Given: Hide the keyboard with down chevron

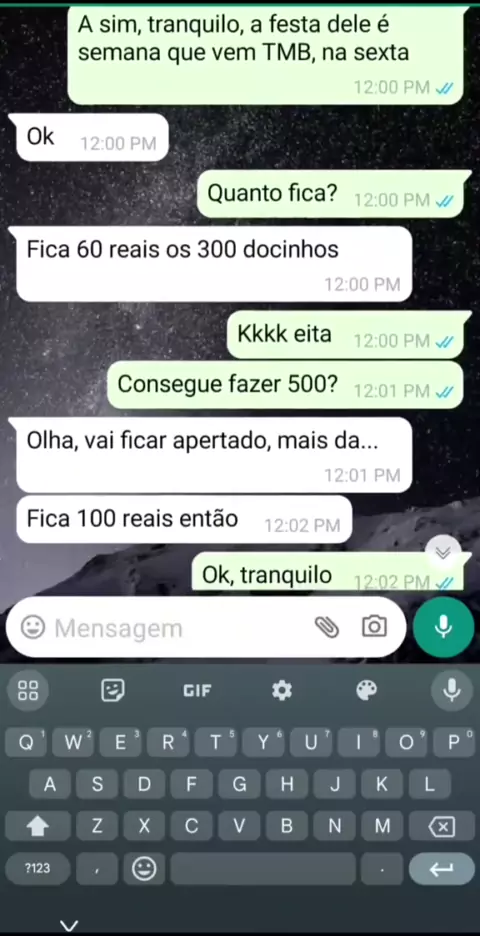Looking at the screenshot, I should pyautogui.click(x=69, y=926).
